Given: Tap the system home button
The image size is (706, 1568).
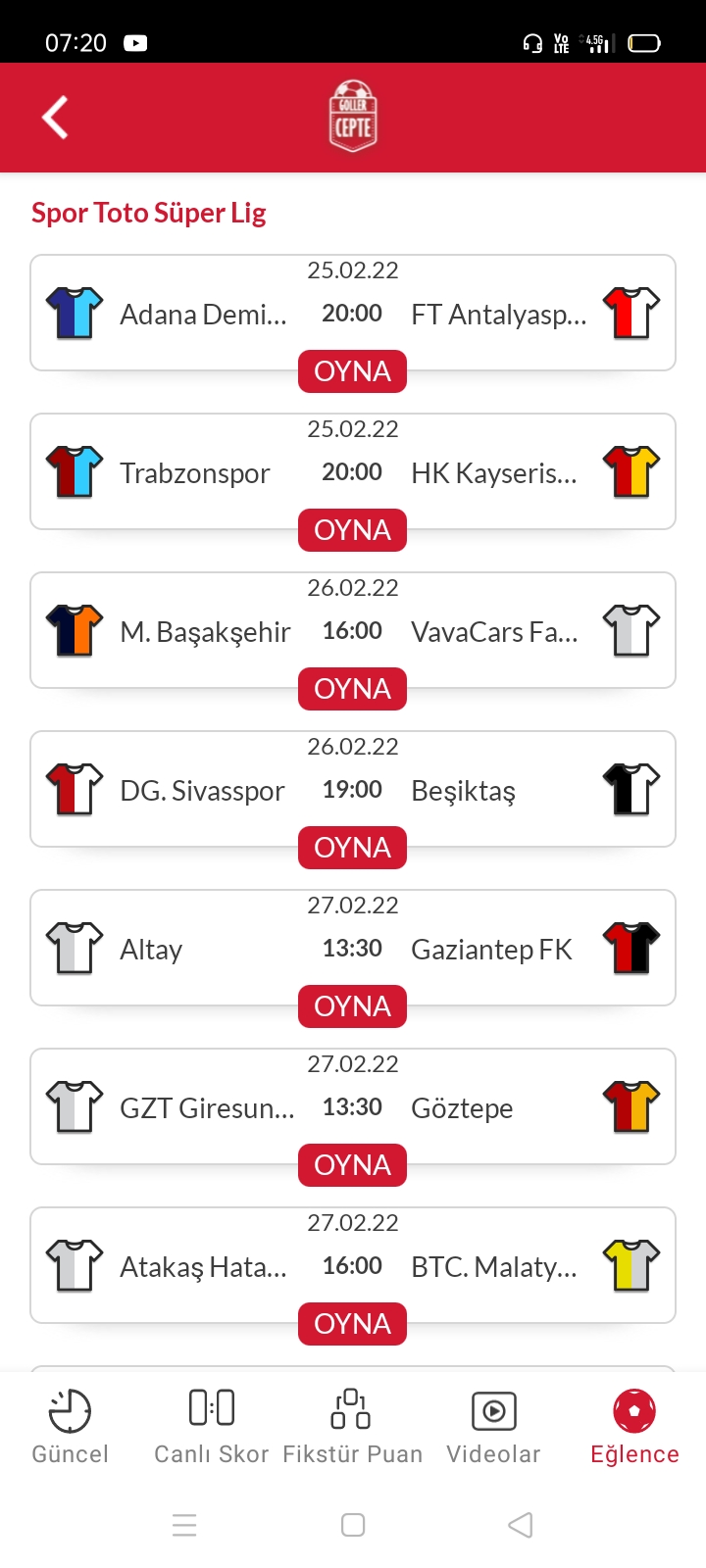Looking at the screenshot, I should (353, 1525).
